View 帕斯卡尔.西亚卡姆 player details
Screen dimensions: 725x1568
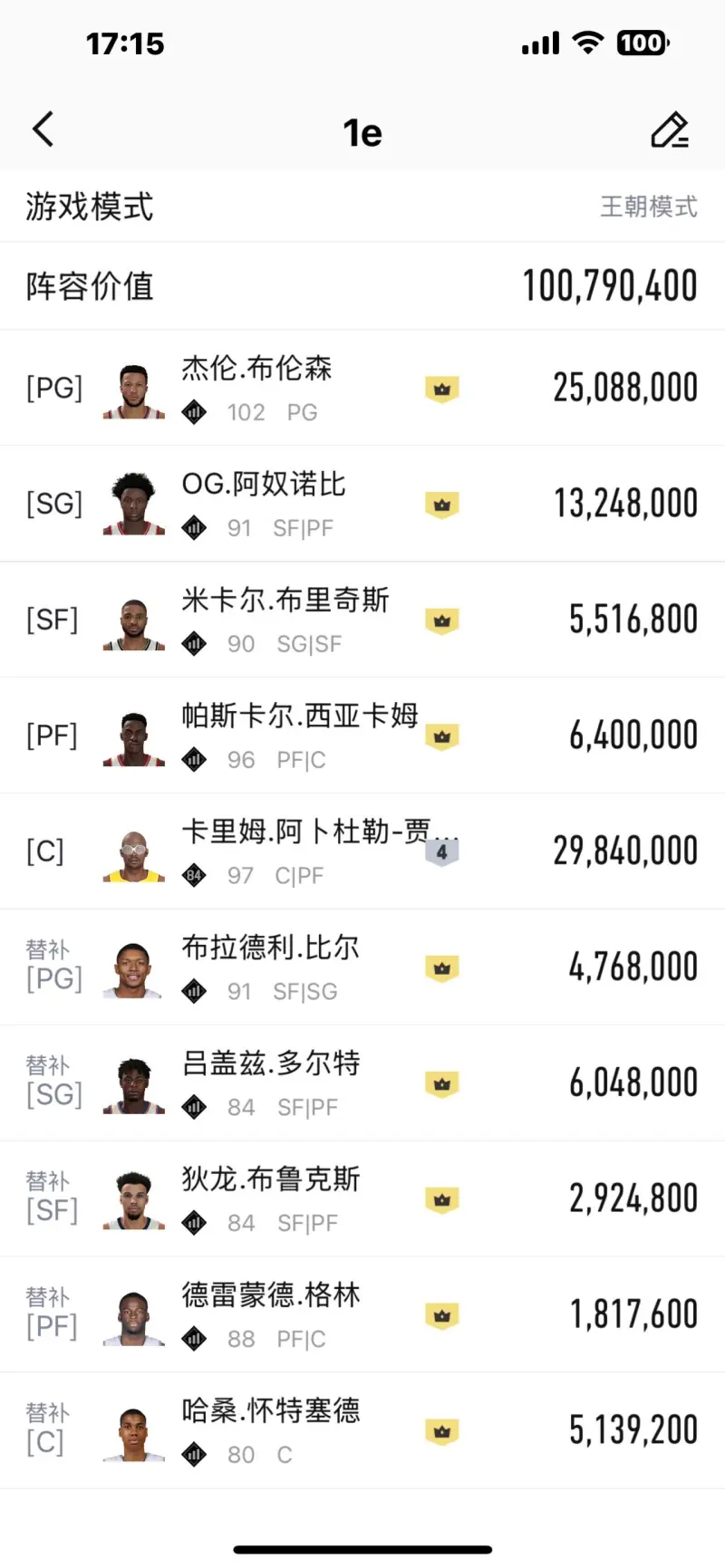pos(362,736)
